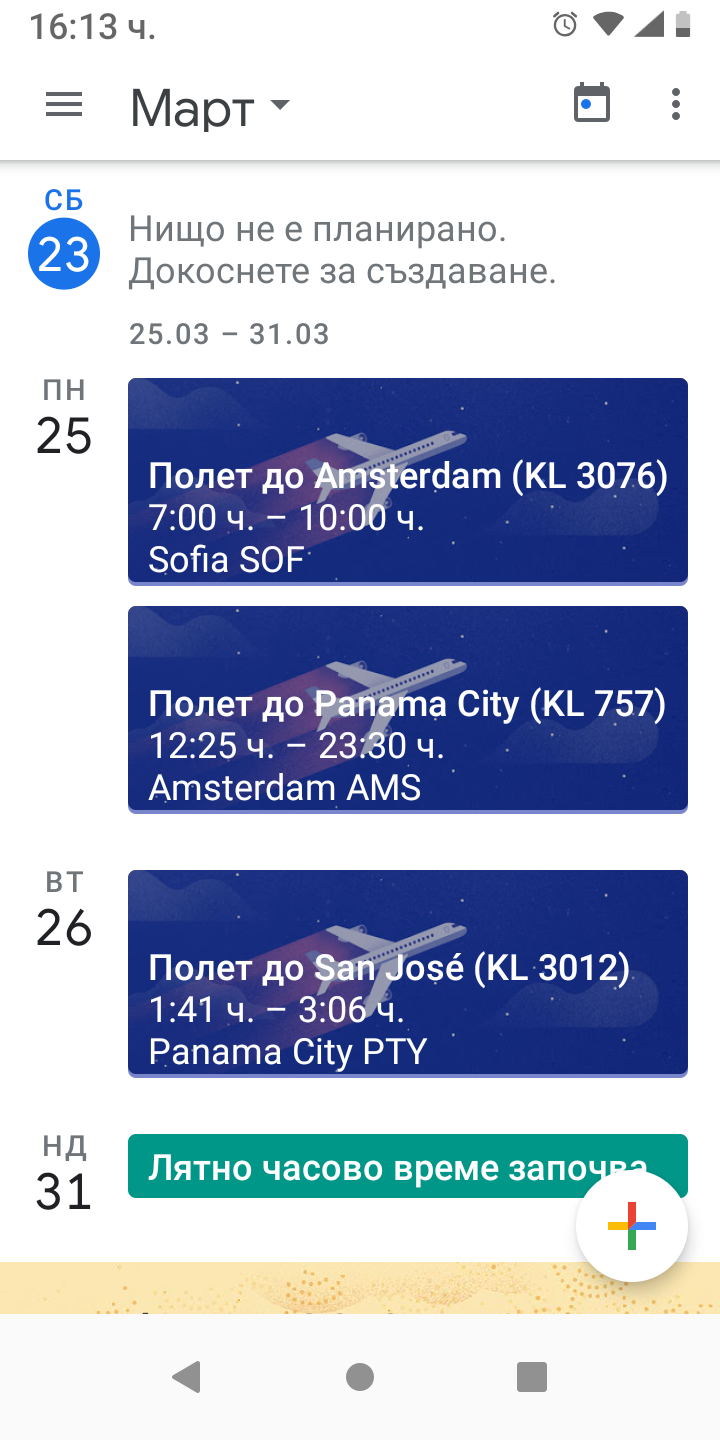Go back with the system back button
The image size is (720, 1440).
(x=187, y=1377)
